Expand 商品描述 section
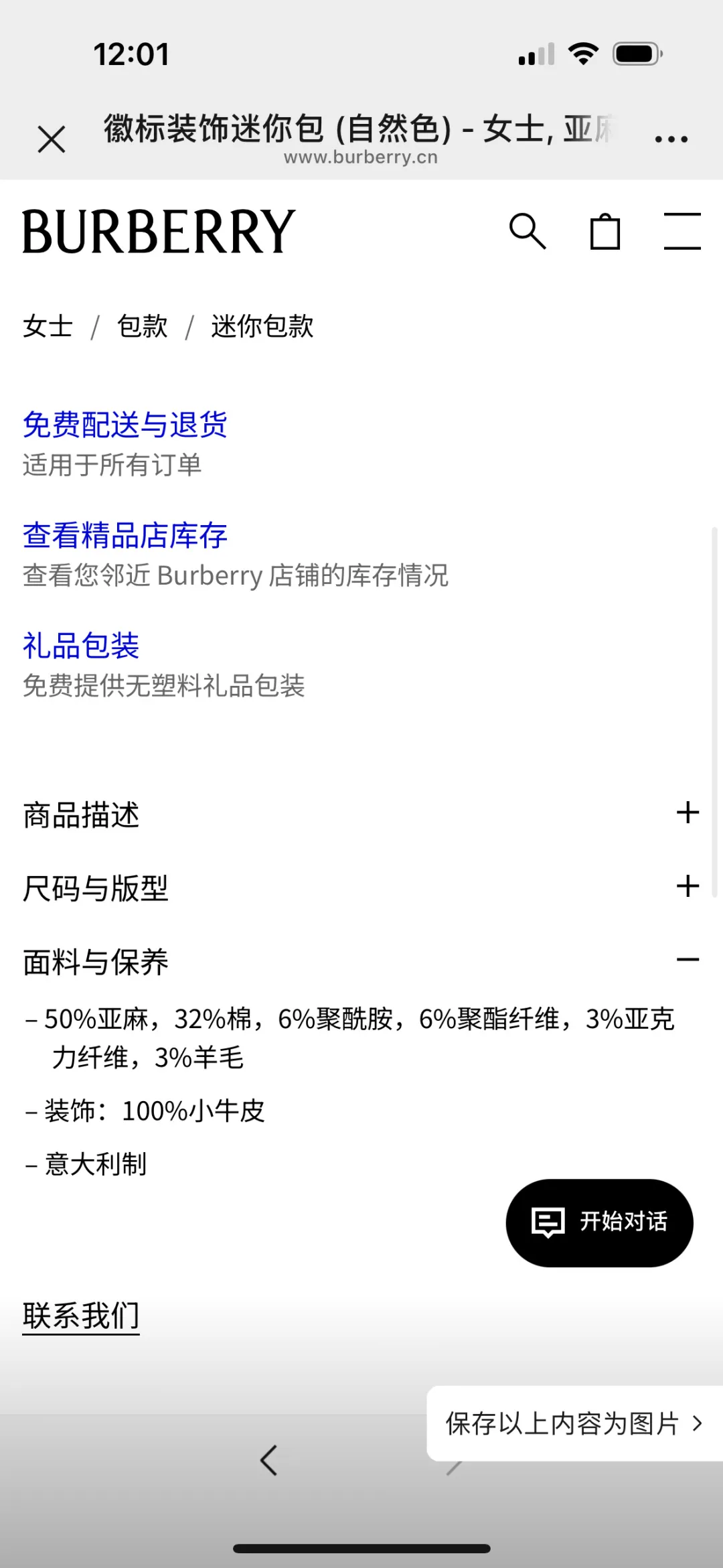This screenshot has width=723, height=1568. pos(361,814)
